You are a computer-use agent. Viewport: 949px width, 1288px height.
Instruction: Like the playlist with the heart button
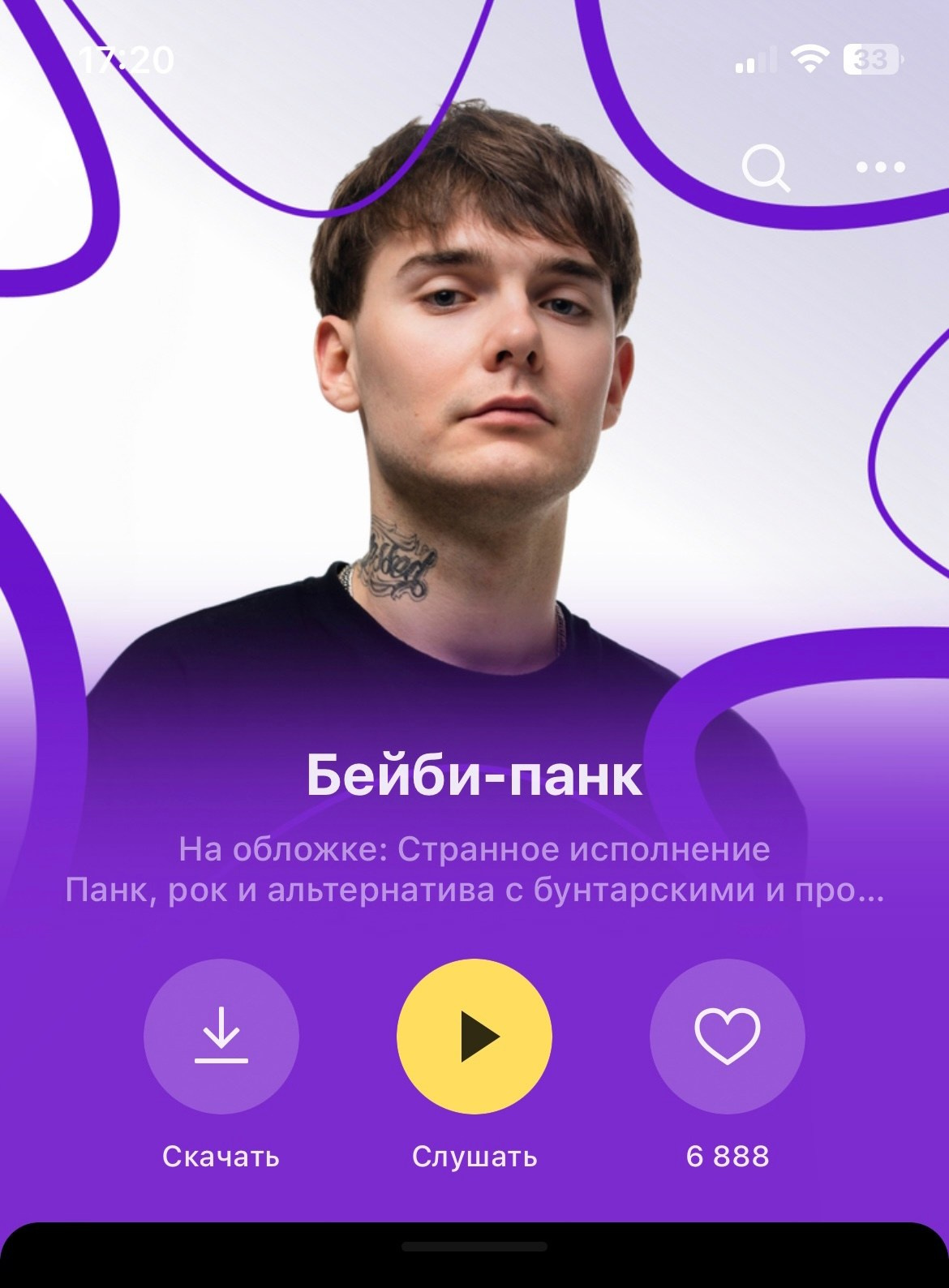tap(727, 1037)
